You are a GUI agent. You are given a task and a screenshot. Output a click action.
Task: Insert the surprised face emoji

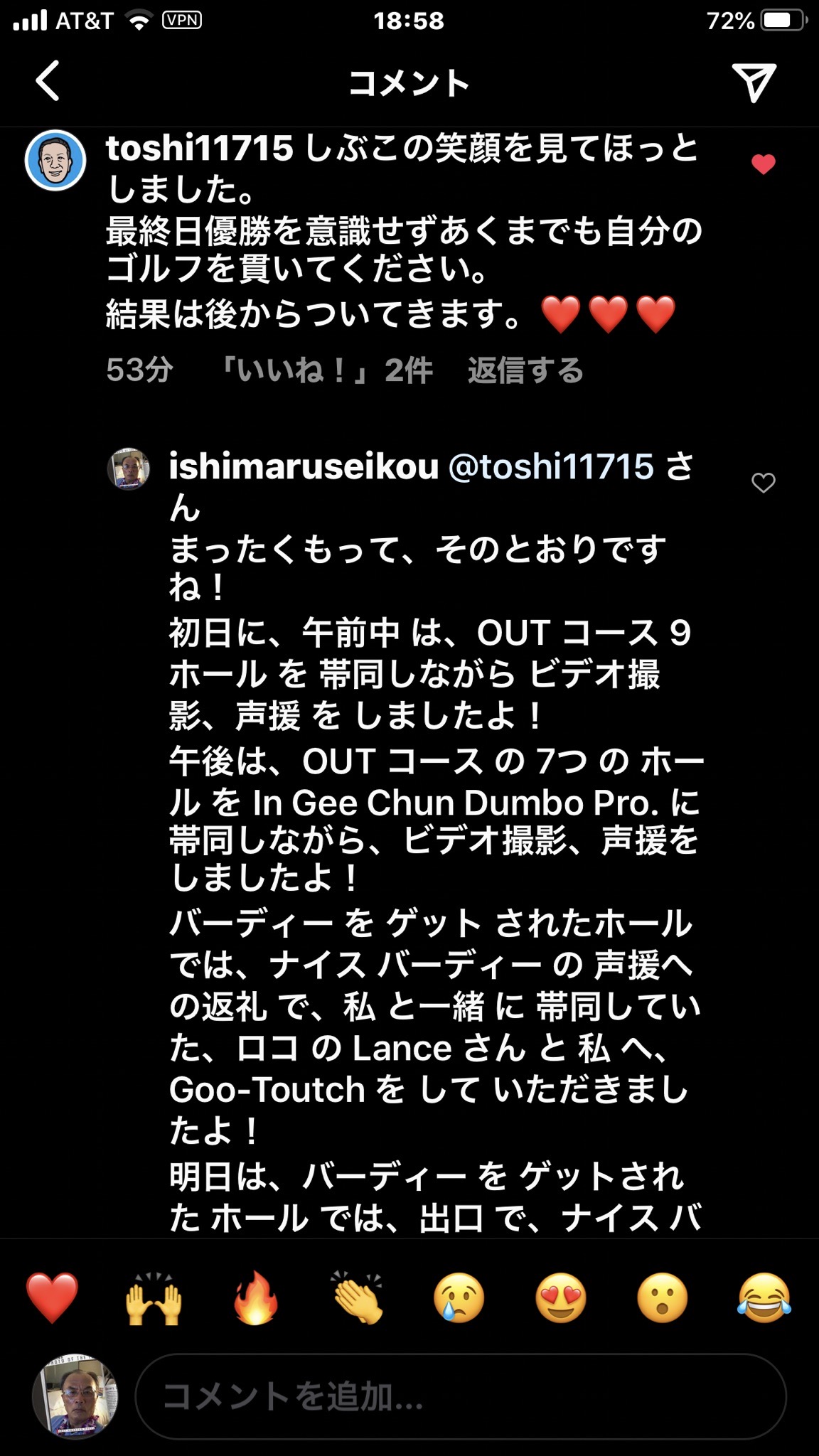click(x=663, y=1297)
